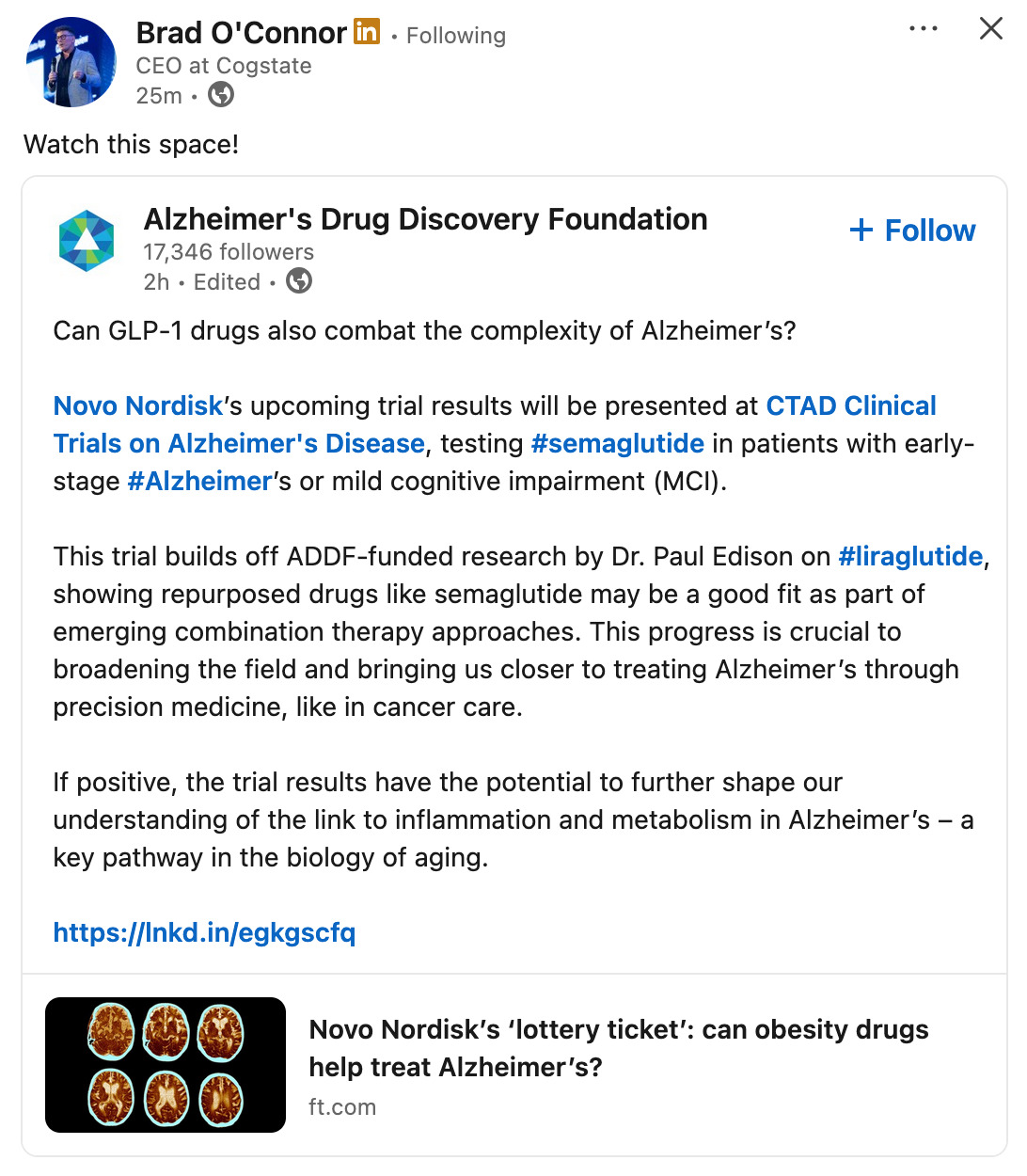The image size is (1027, 1176).
Task: View Brad O'Connor's profile name
Action: [x=242, y=33]
